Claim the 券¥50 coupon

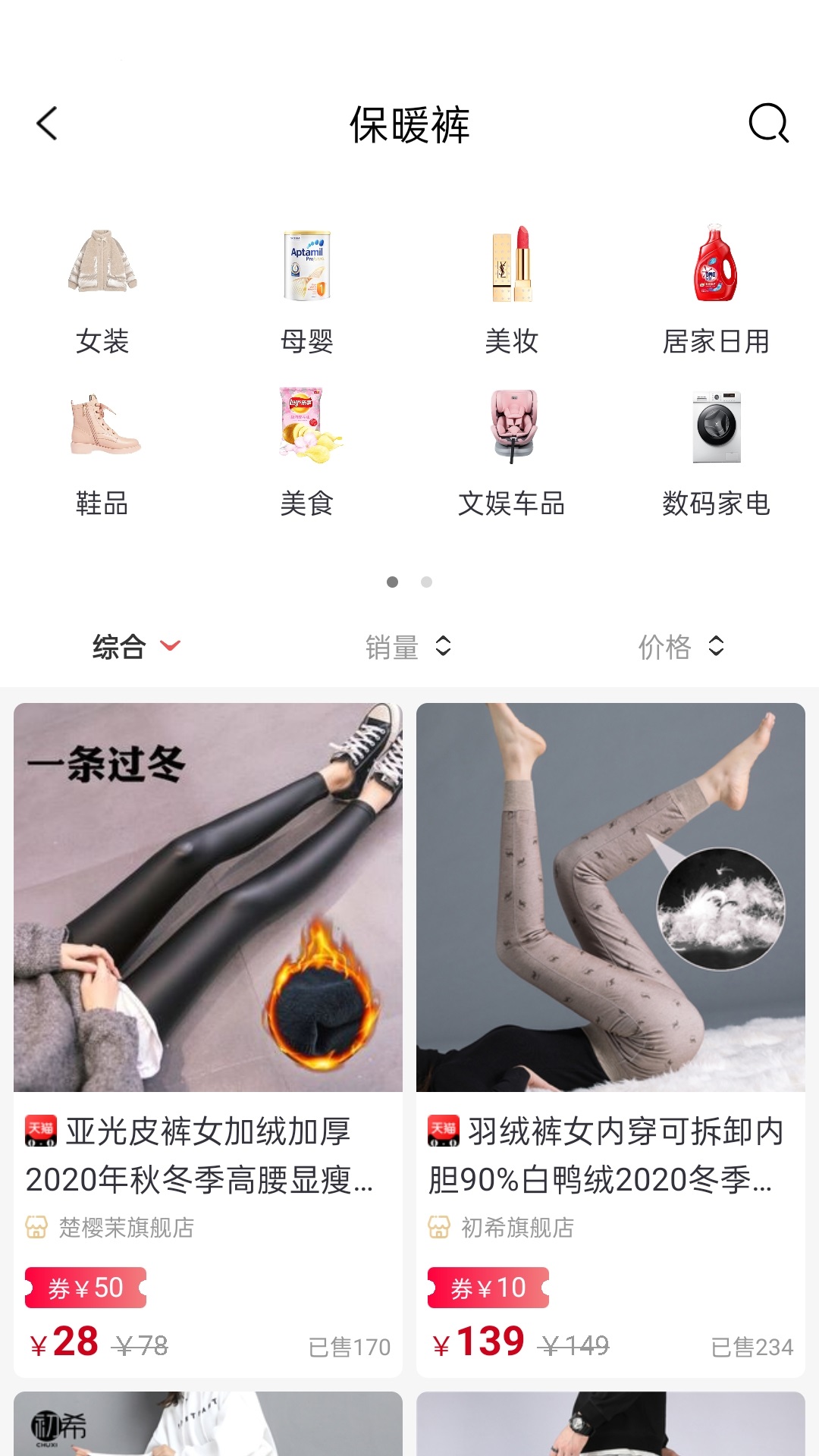[x=86, y=1288]
